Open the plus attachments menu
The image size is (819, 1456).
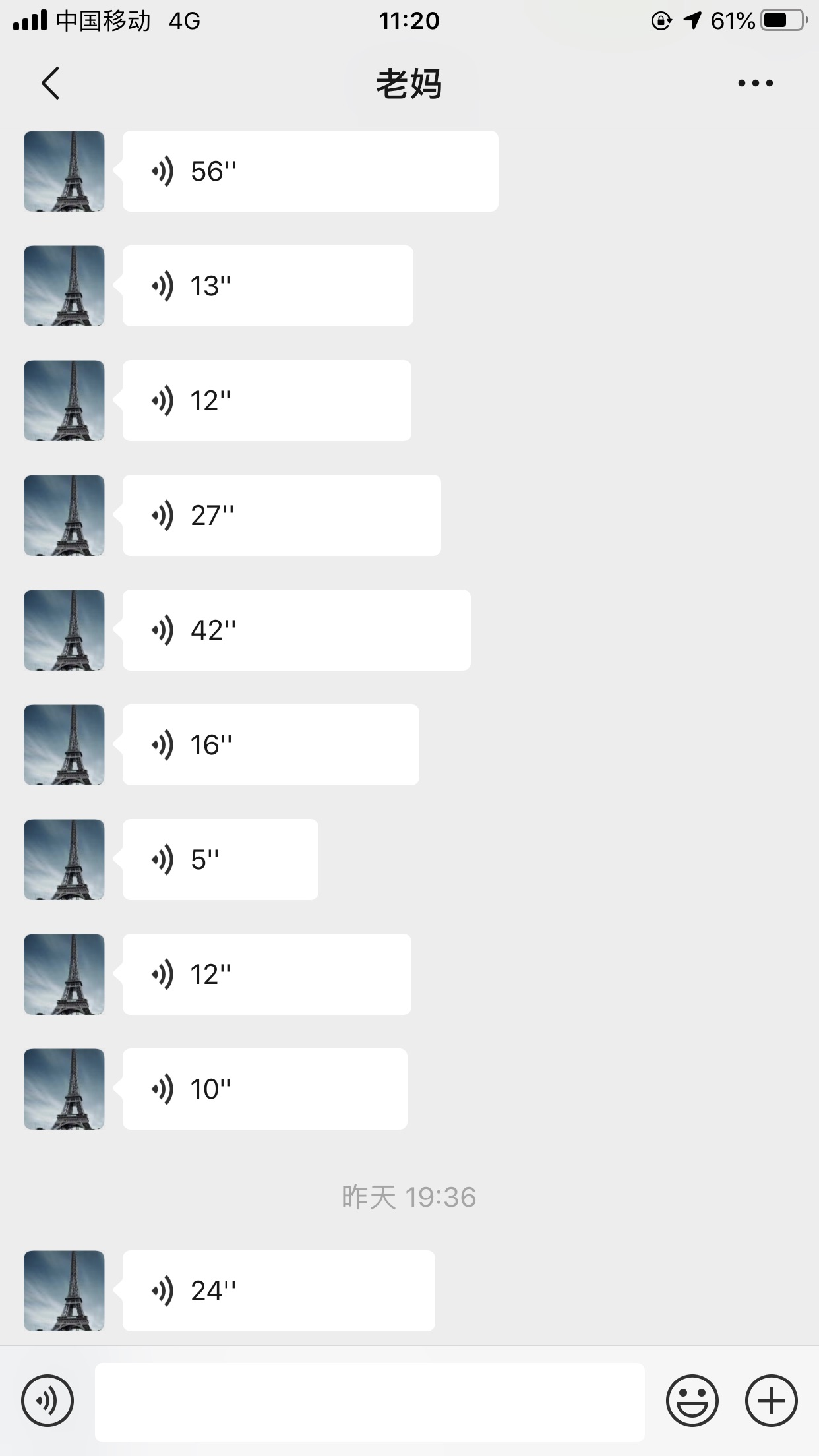(x=772, y=1400)
